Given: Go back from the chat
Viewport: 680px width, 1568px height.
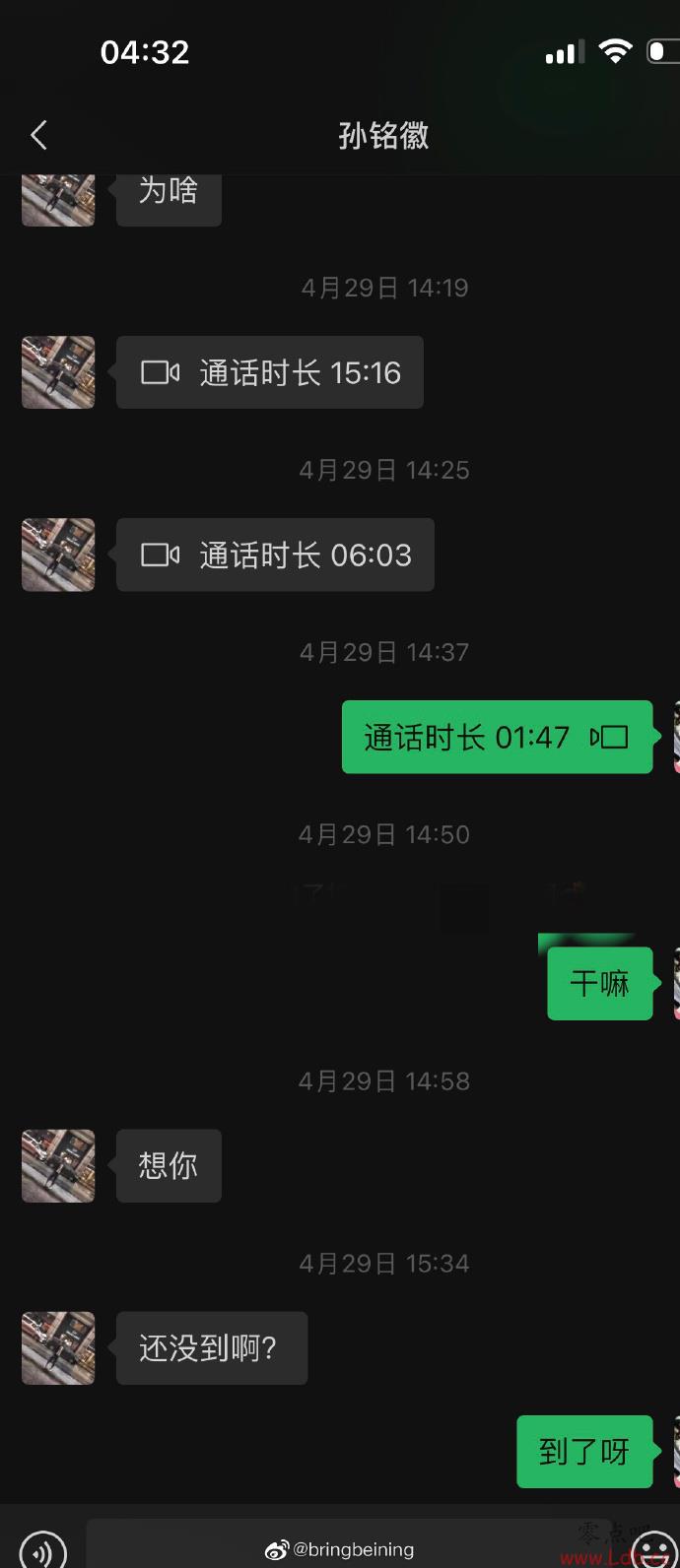Looking at the screenshot, I should point(39,135).
